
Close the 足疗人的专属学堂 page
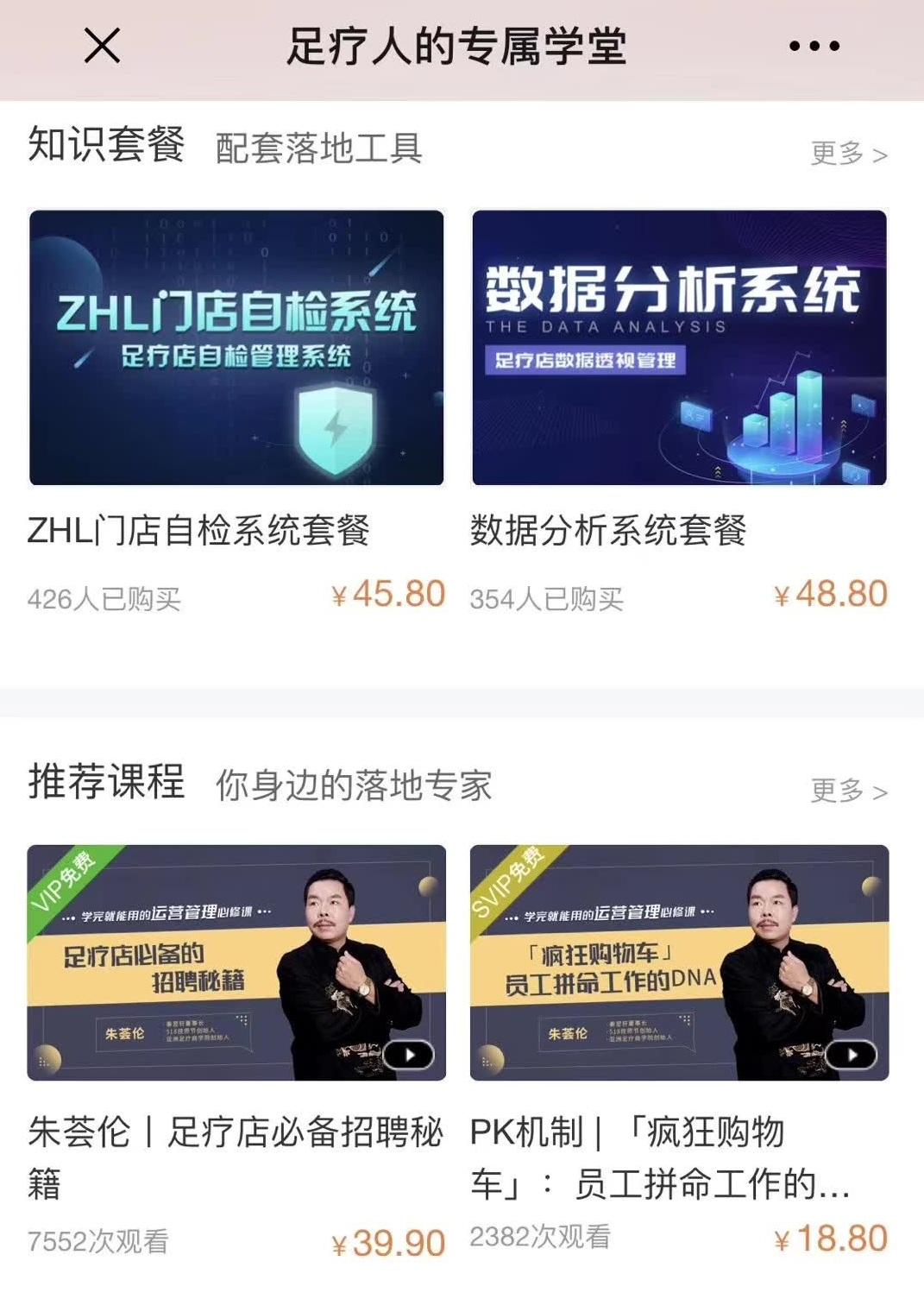(102, 45)
